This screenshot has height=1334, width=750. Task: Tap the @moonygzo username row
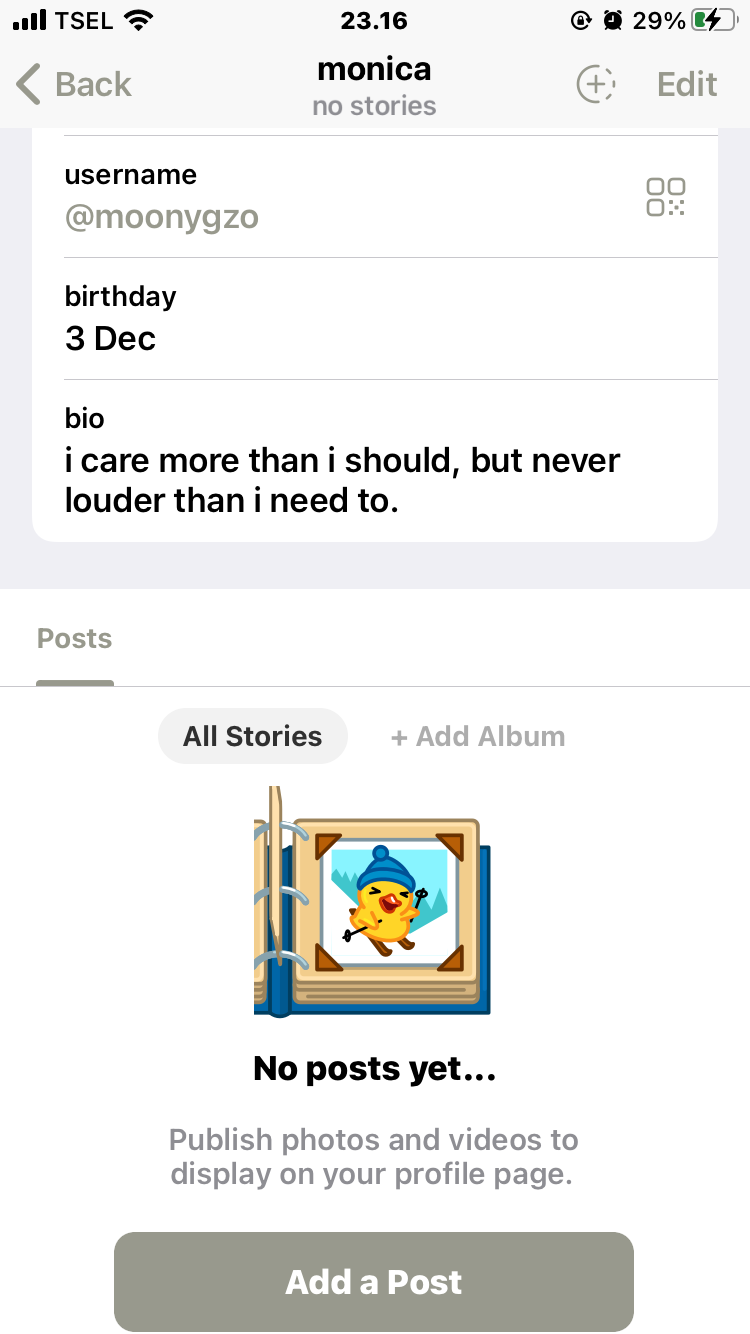click(300, 197)
